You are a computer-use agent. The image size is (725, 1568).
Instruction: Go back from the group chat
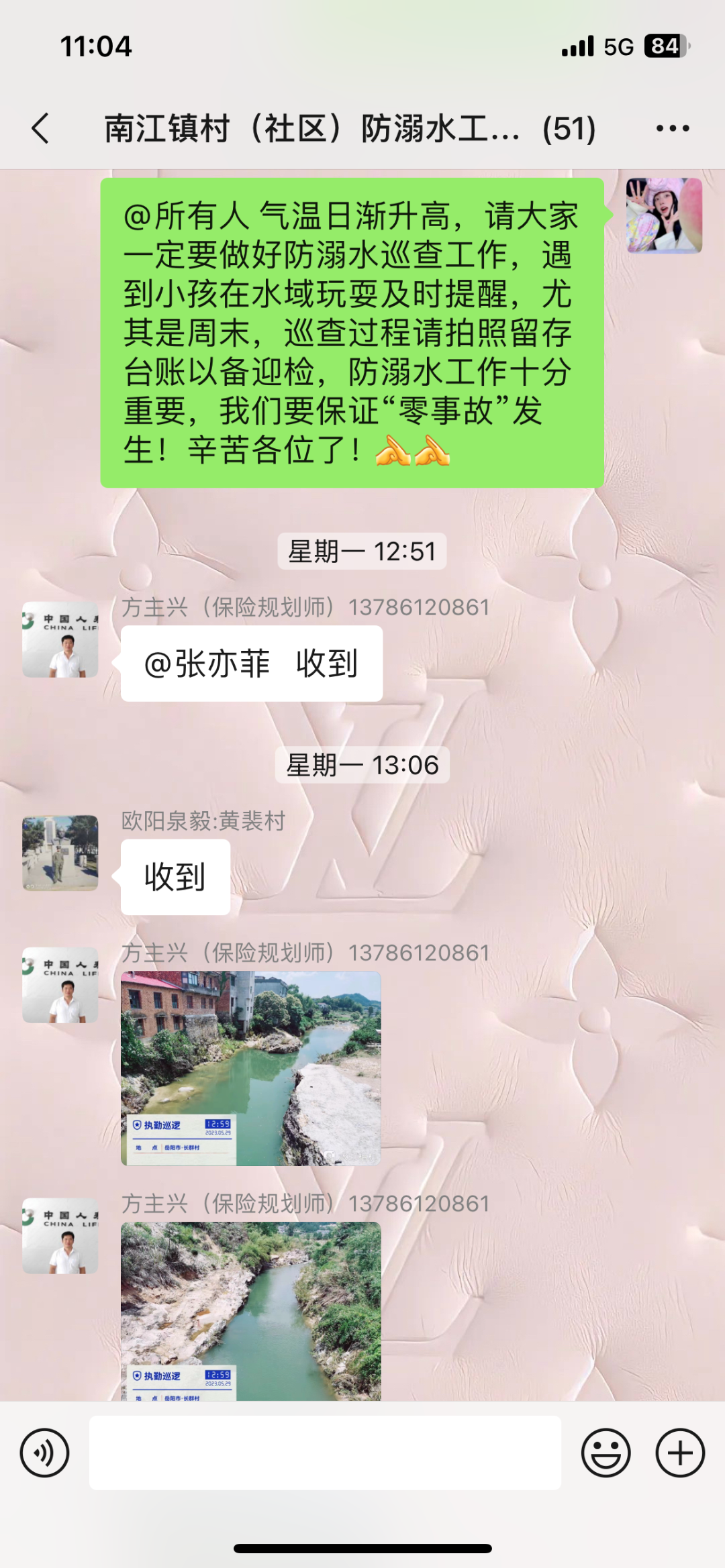pos(40,128)
